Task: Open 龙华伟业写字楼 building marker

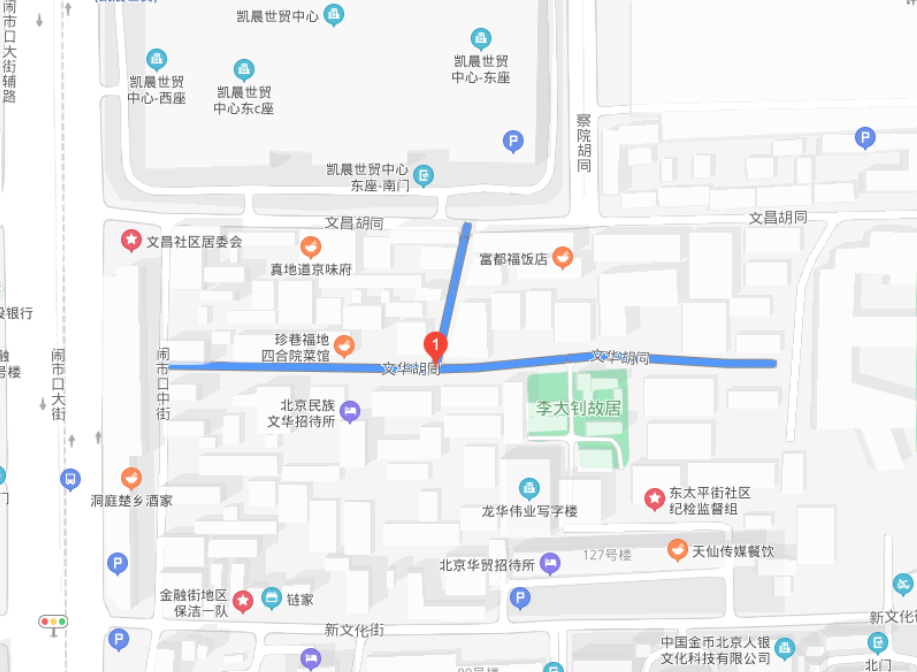Action: click(530, 489)
